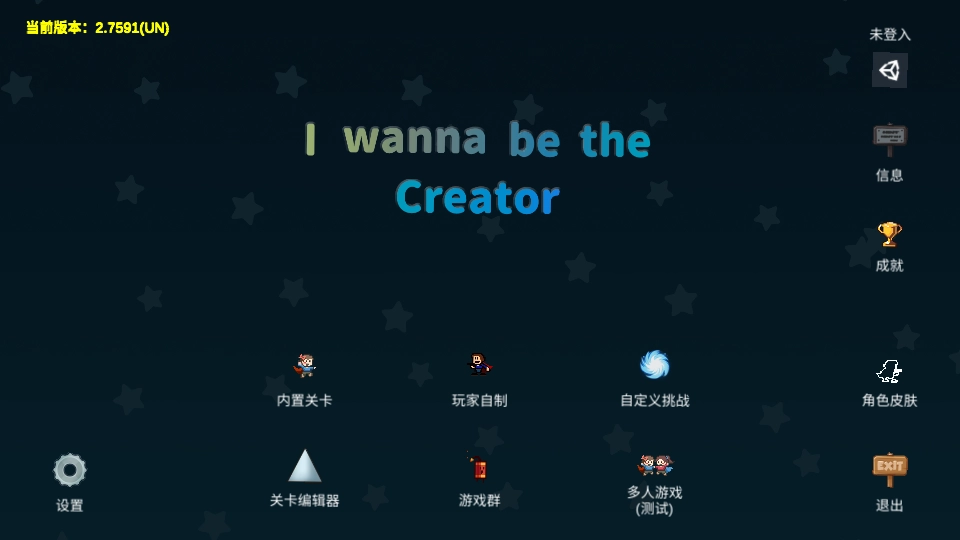The width and height of the screenshot is (960, 540).
Task: Open 游戏群 game group
Action: pos(480,468)
